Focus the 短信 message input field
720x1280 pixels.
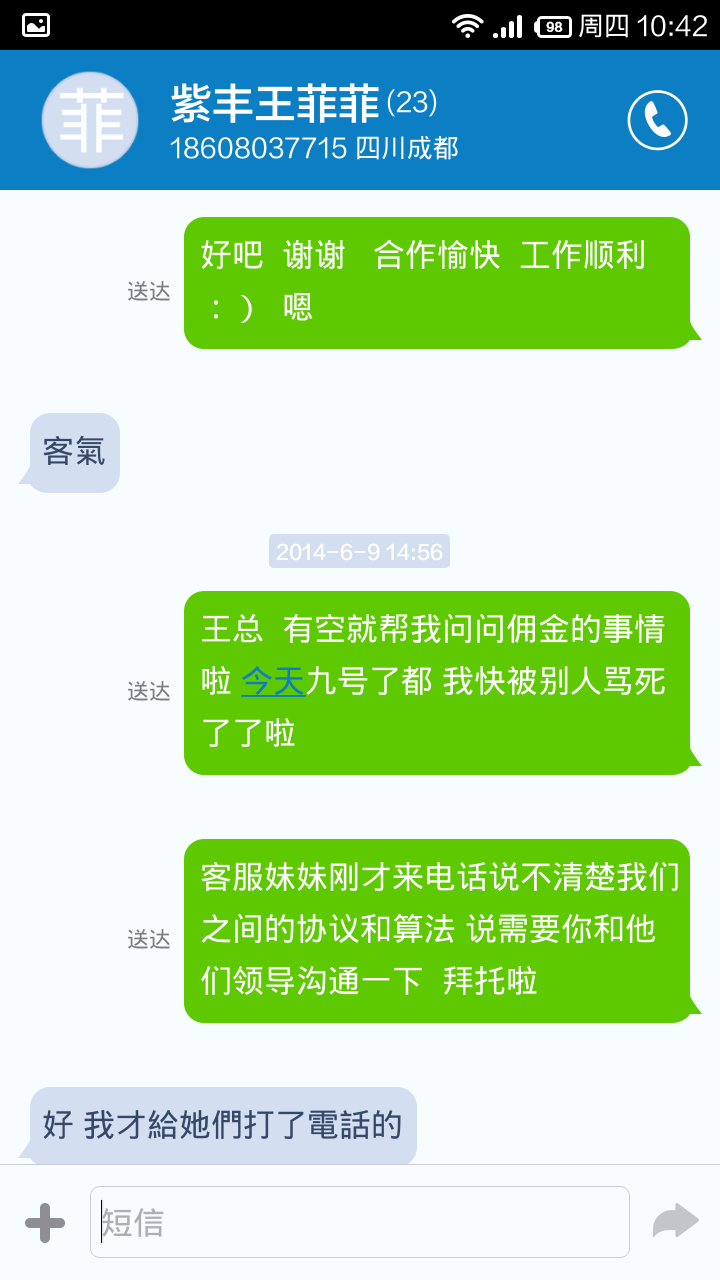(x=360, y=1222)
